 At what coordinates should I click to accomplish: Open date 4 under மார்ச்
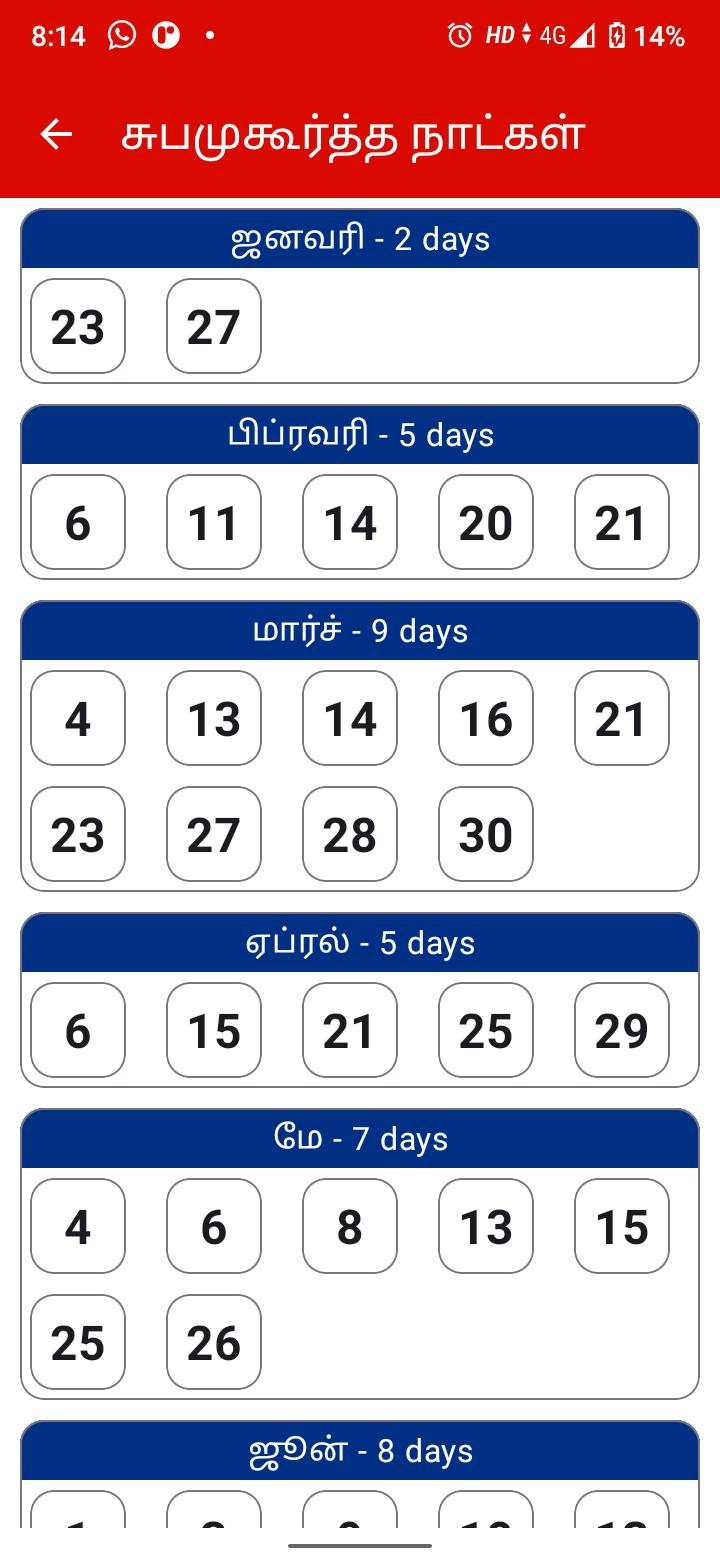pos(78,718)
